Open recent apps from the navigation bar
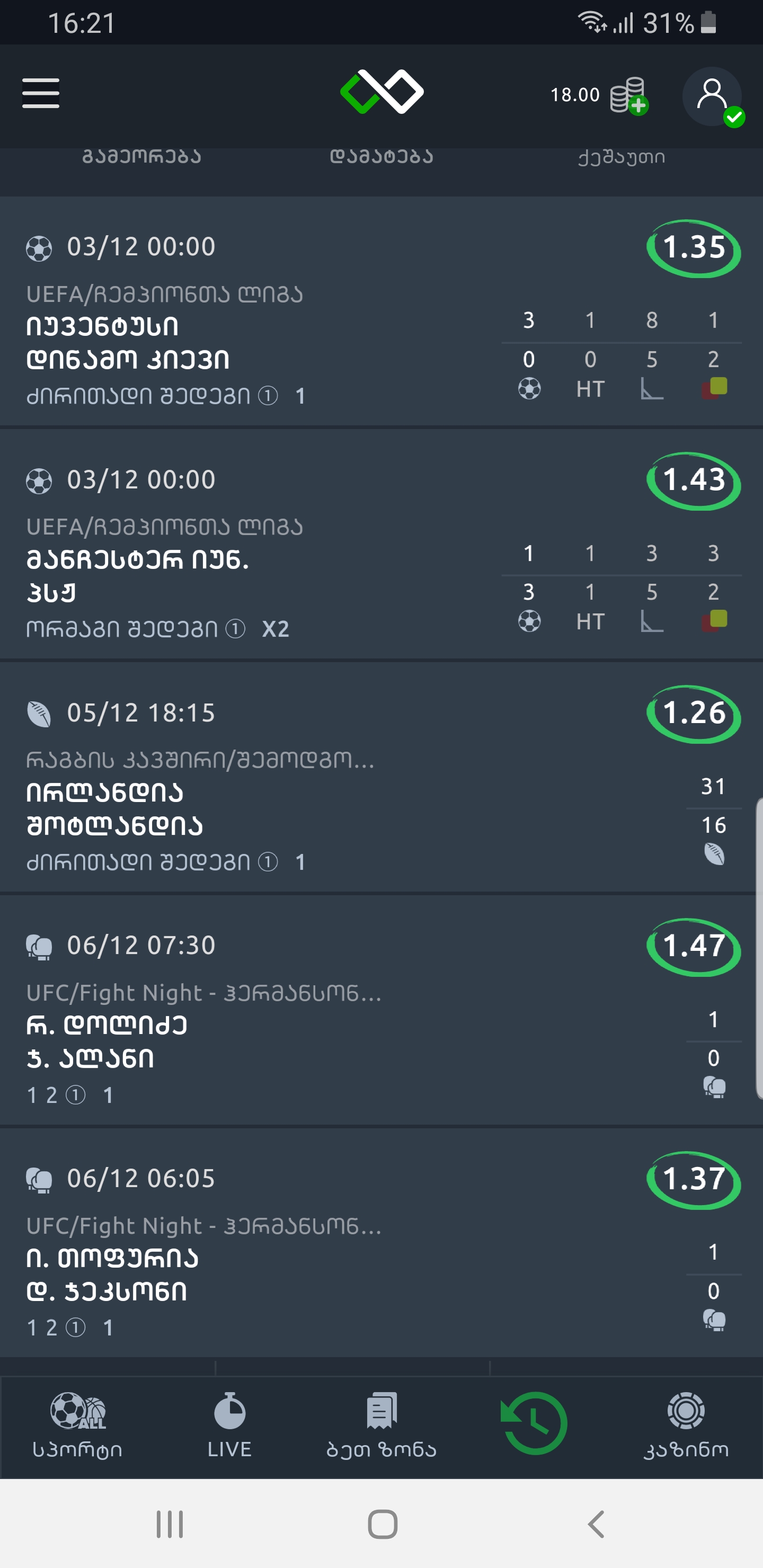The height and width of the screenshot is (1568, 763). tap(169, 1524)
